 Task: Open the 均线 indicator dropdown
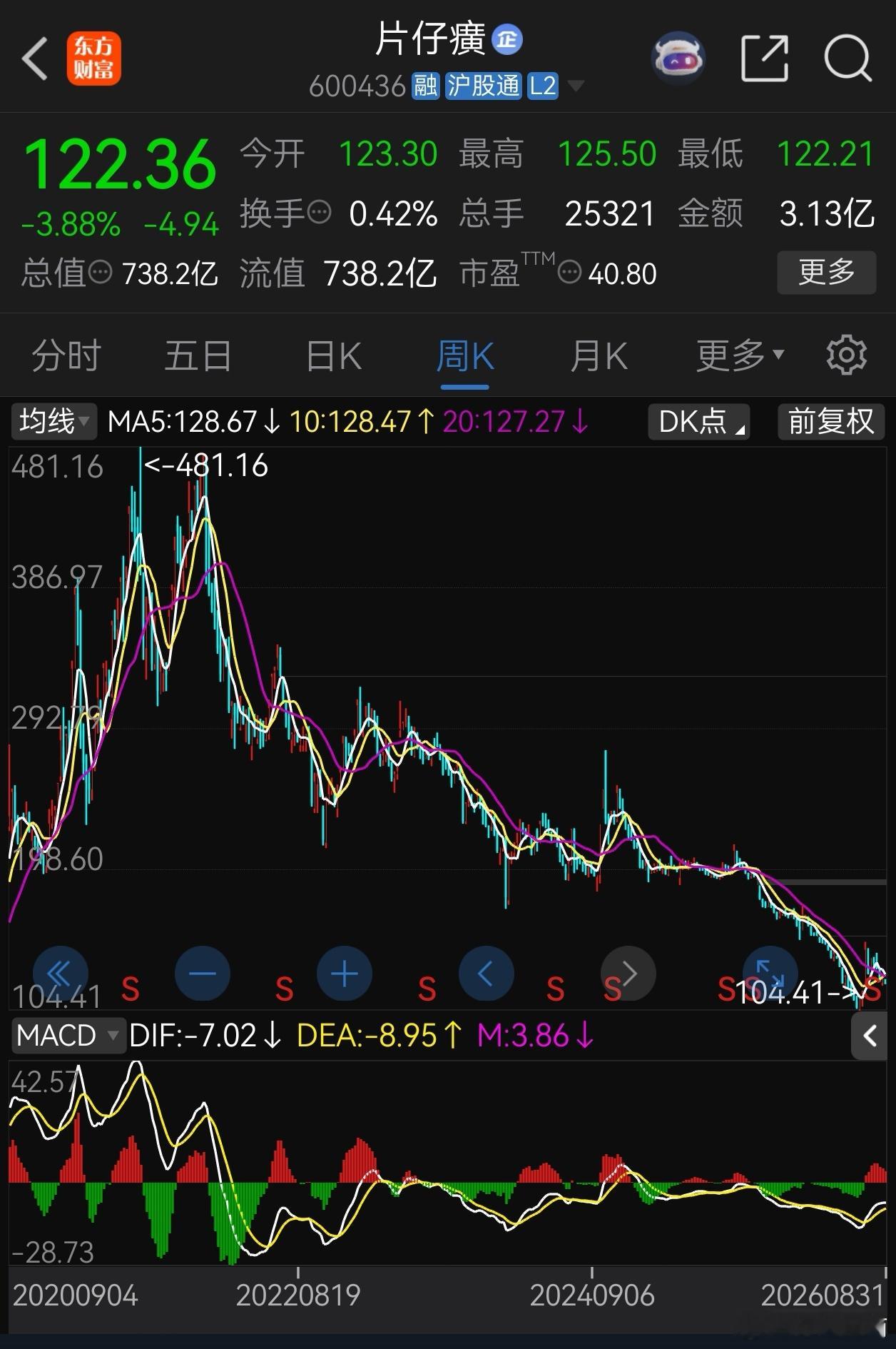54,421
